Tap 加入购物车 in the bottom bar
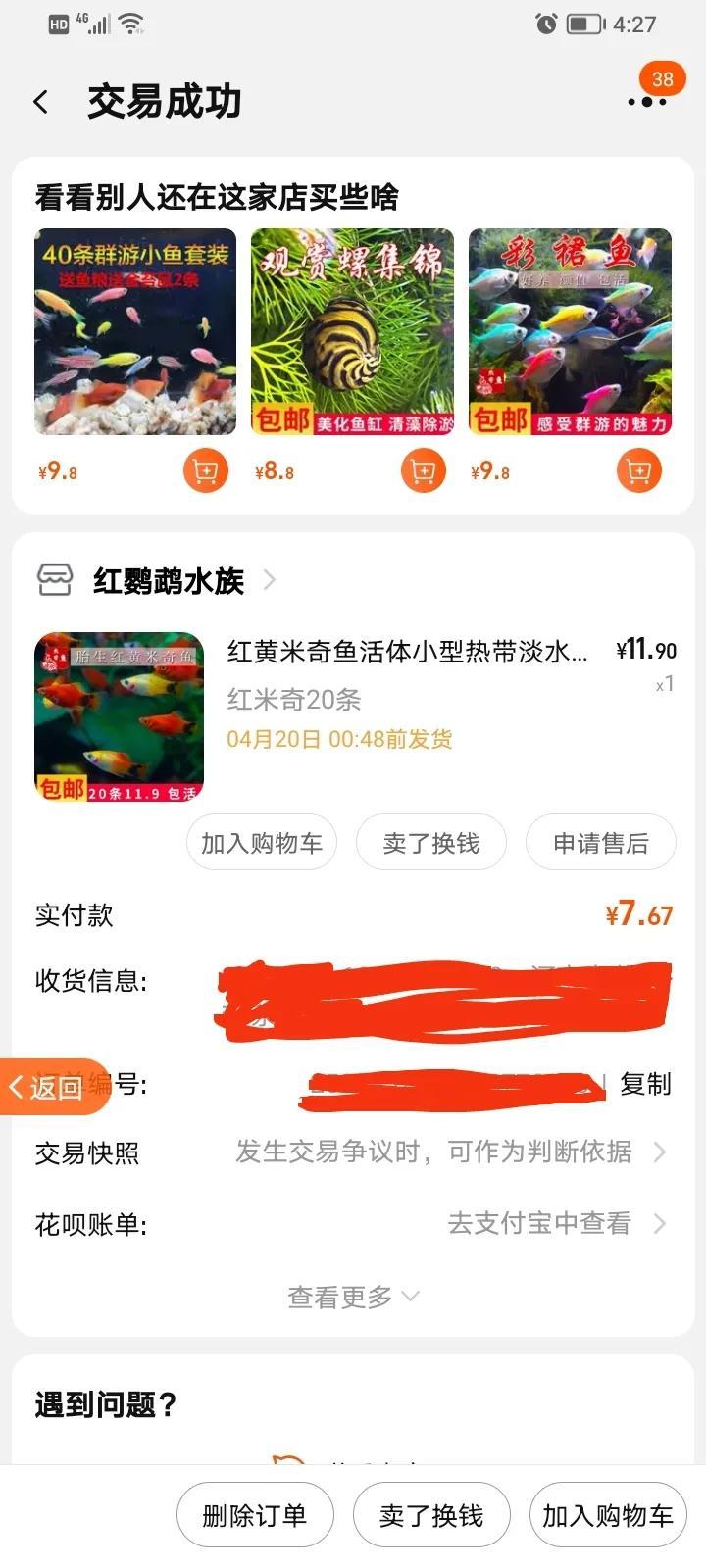The image size is (706, 1568). 607,1516
